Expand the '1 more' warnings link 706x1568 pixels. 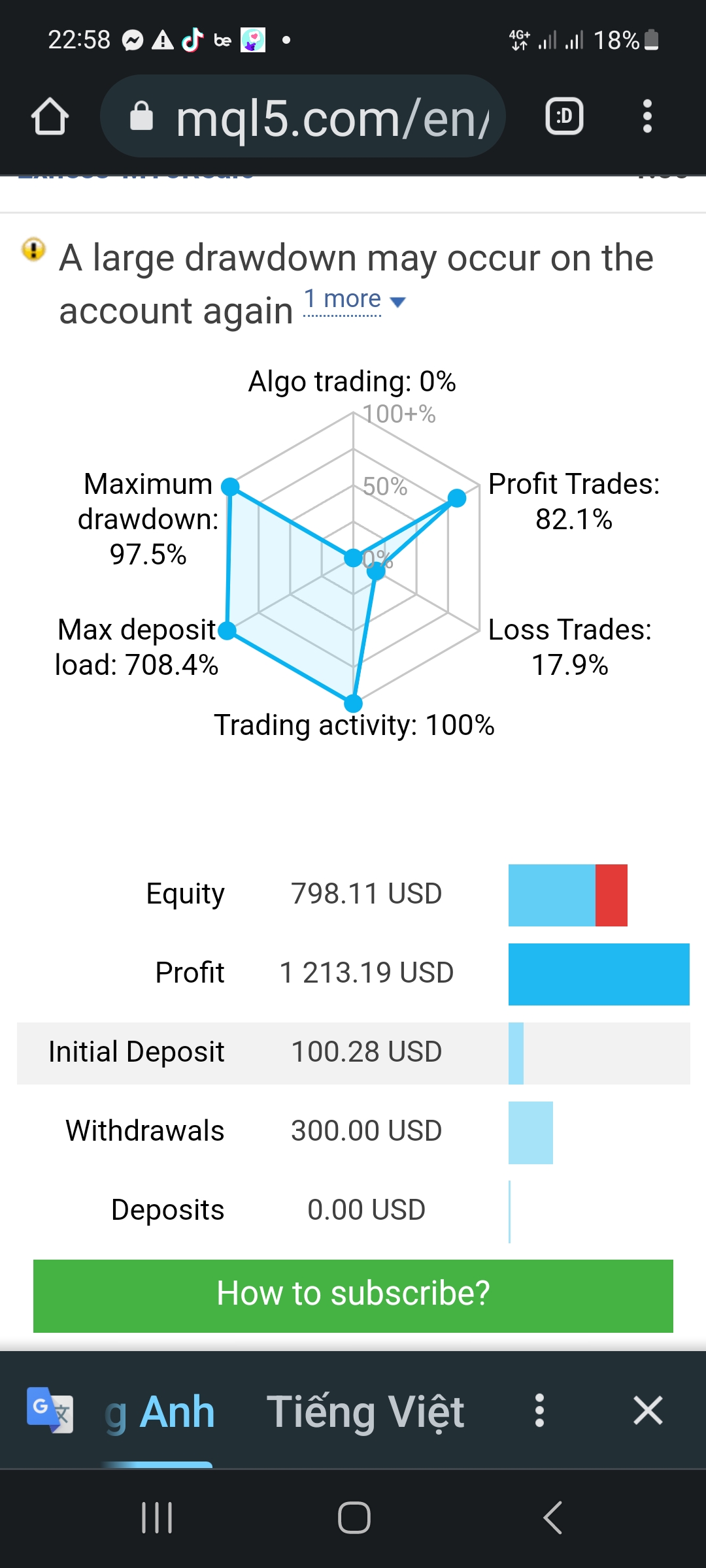click(x=354, y=301)
